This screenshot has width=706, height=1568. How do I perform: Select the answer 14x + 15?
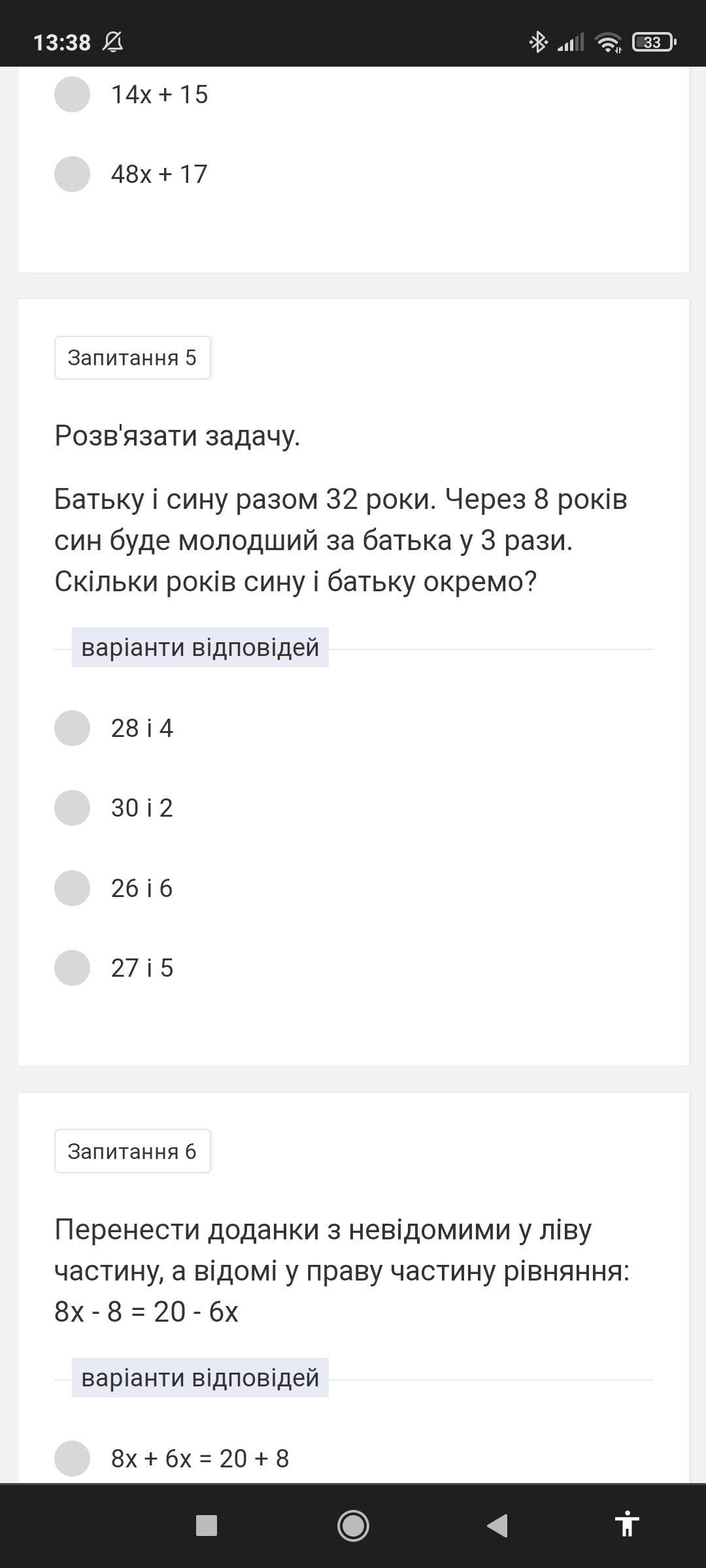[x=72, y=95]
